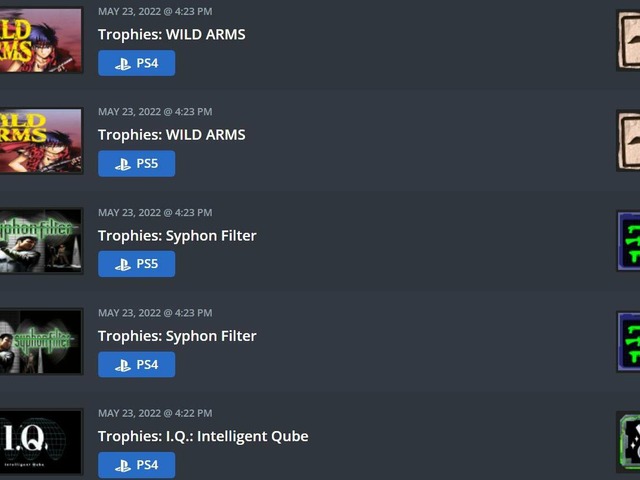
Task: Tap the I.Q. Intelligent Qube game thumbnail
Action: point(40,440)
